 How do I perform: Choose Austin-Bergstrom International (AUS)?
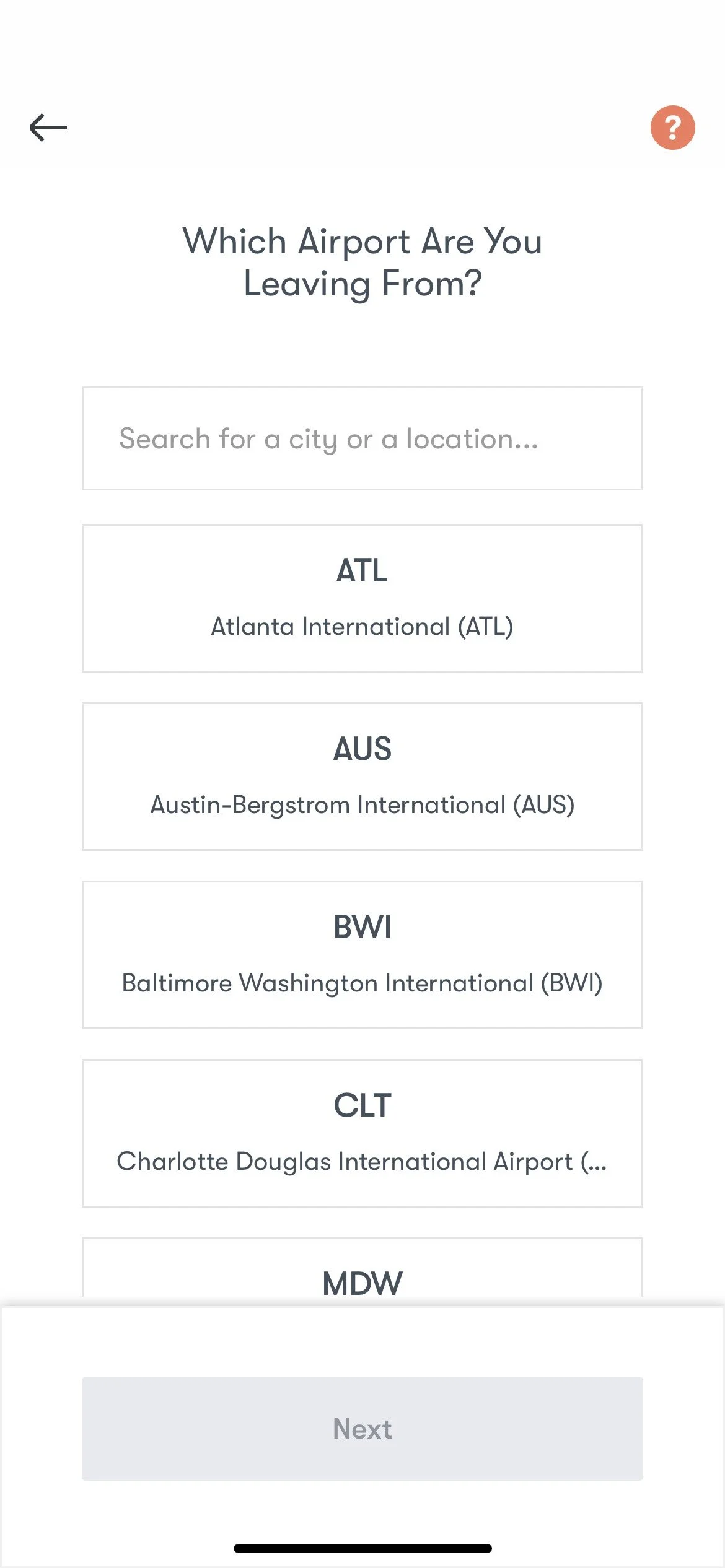click(x=362, y=776)
